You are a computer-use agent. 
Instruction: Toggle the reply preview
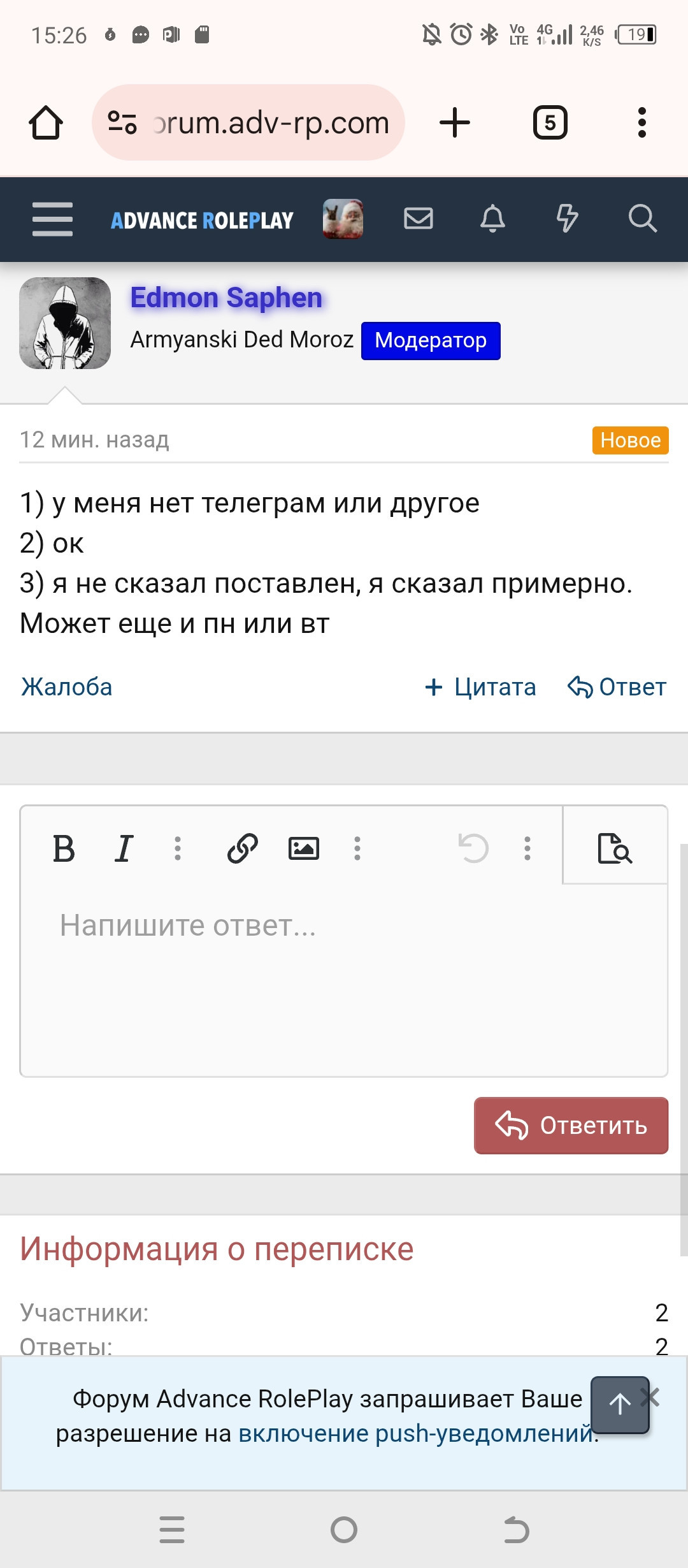(x=615, y=848)
